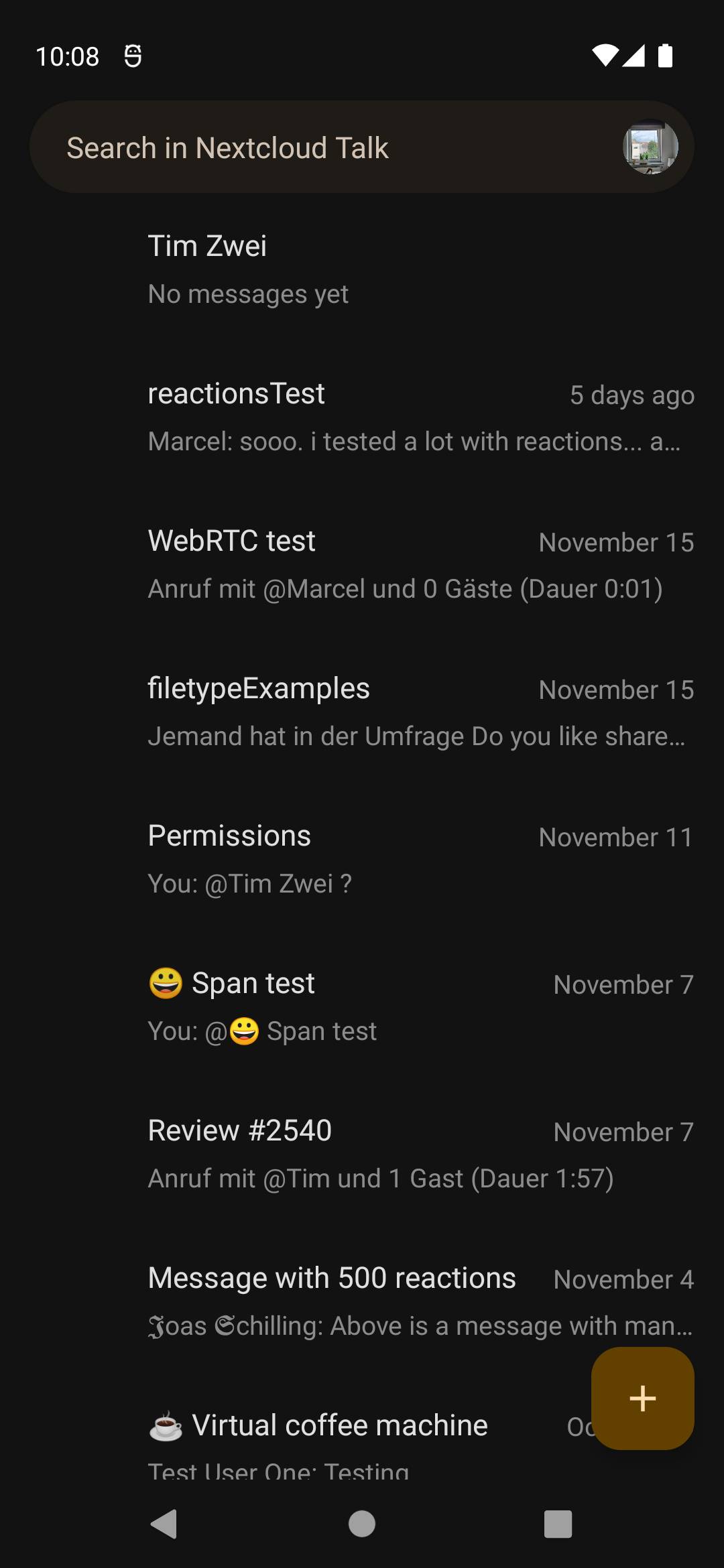This screenshot has width=724, height=1568.
Task: Go back using the system back button
Action: [x=164, y=1524]
